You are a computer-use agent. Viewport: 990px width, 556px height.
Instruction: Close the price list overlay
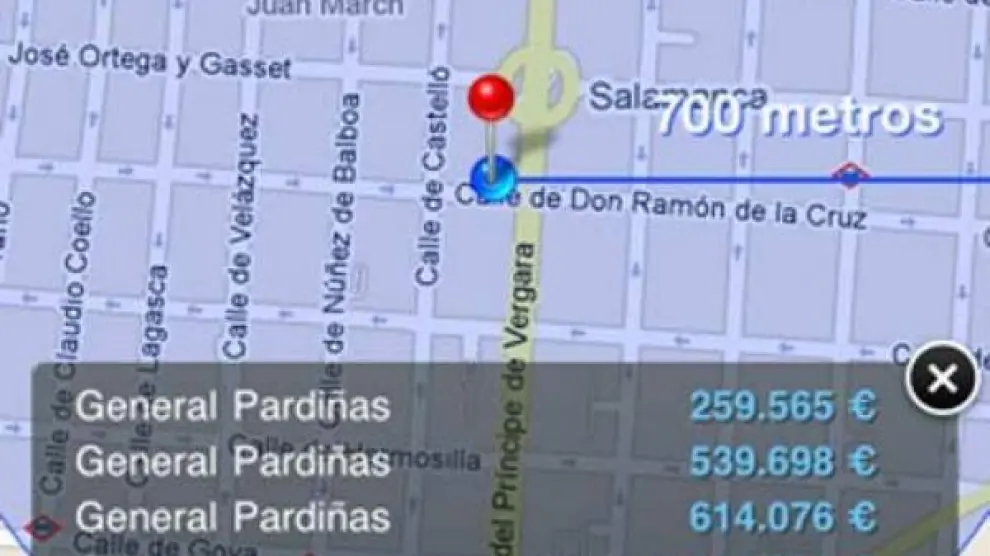tap(941, 377)
